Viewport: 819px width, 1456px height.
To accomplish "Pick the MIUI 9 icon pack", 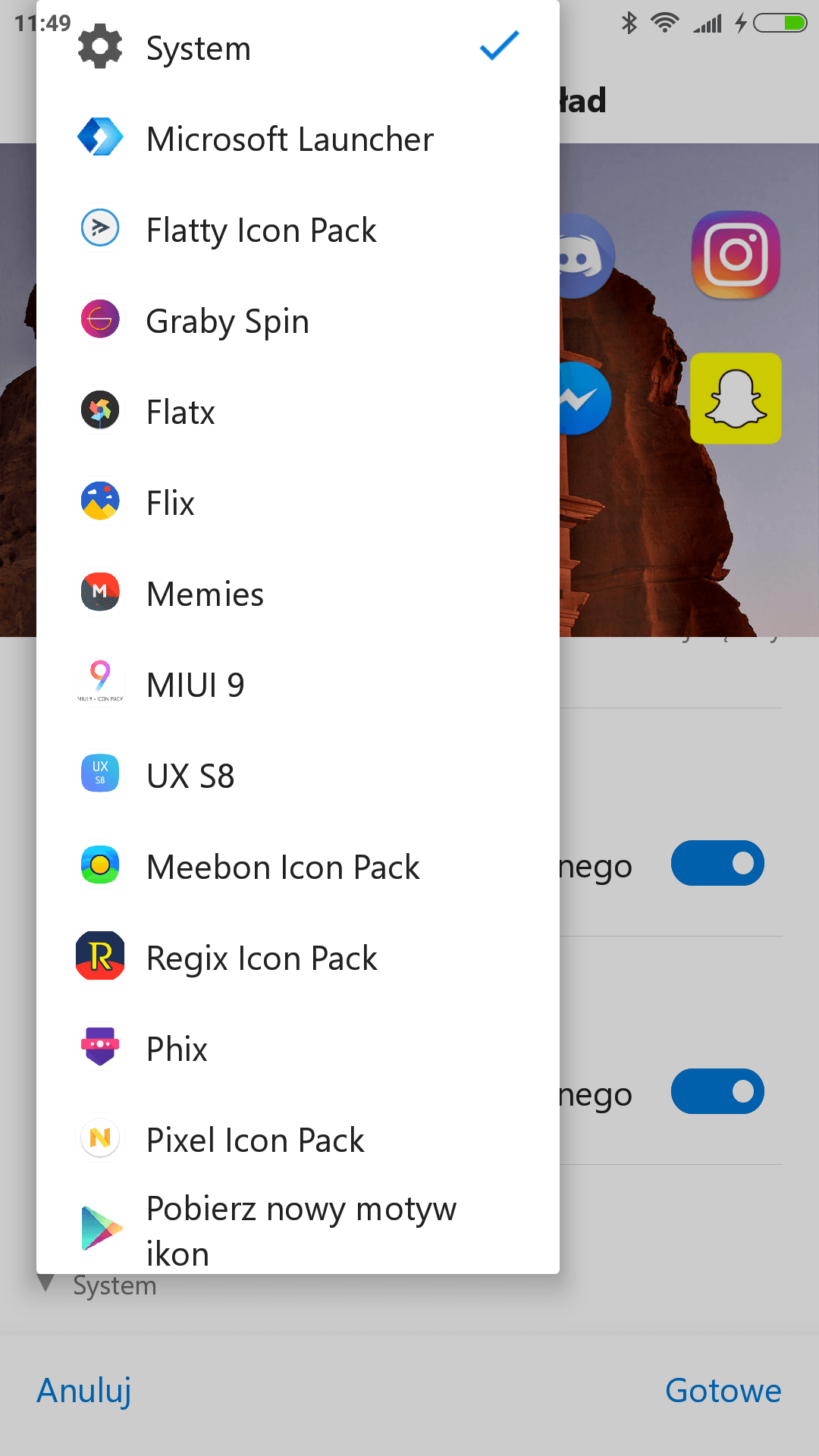I will (298, 685).
